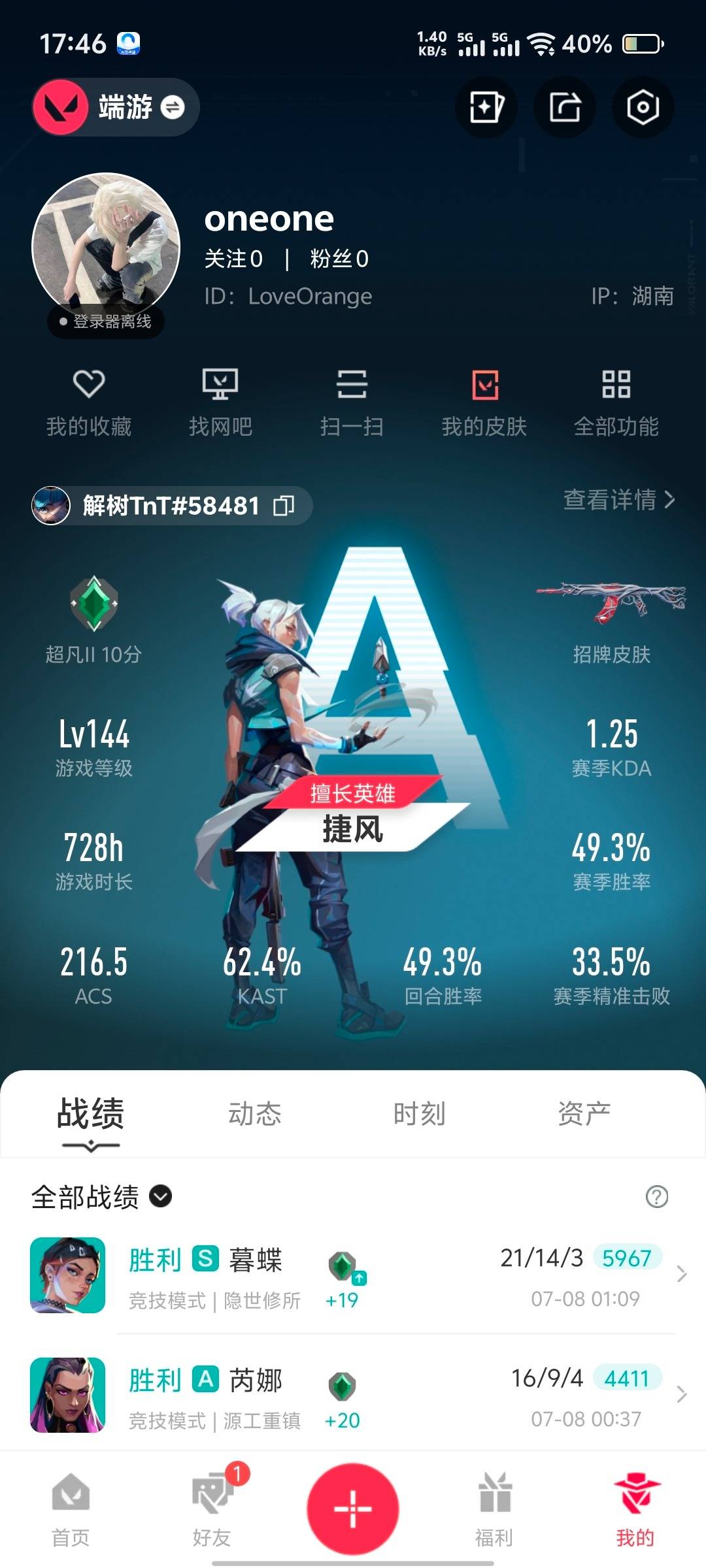Open 我的收藏 favorites

(89, 401)
